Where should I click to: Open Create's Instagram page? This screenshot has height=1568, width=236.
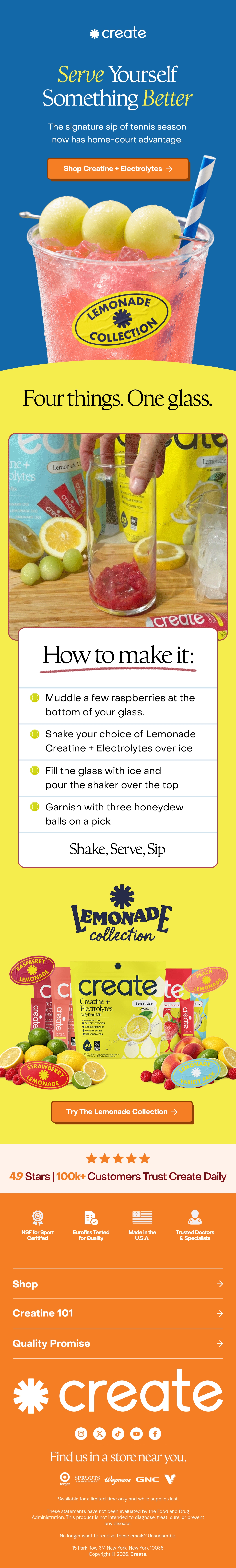point(81,1434)
